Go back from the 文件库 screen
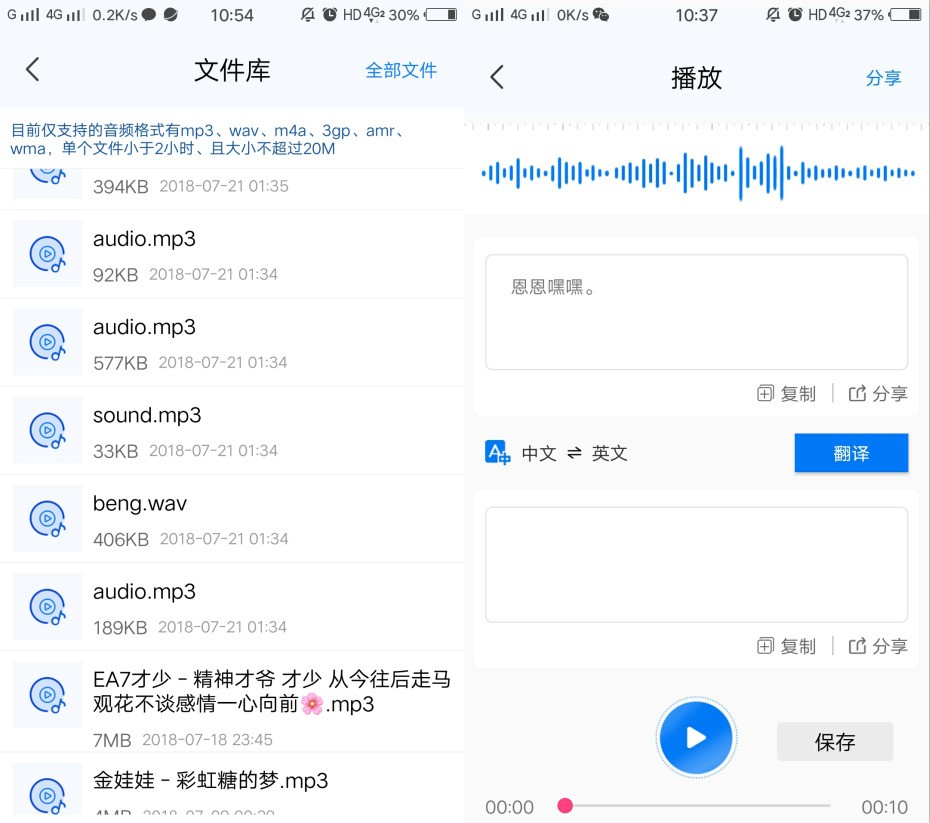 pos(33,69)
